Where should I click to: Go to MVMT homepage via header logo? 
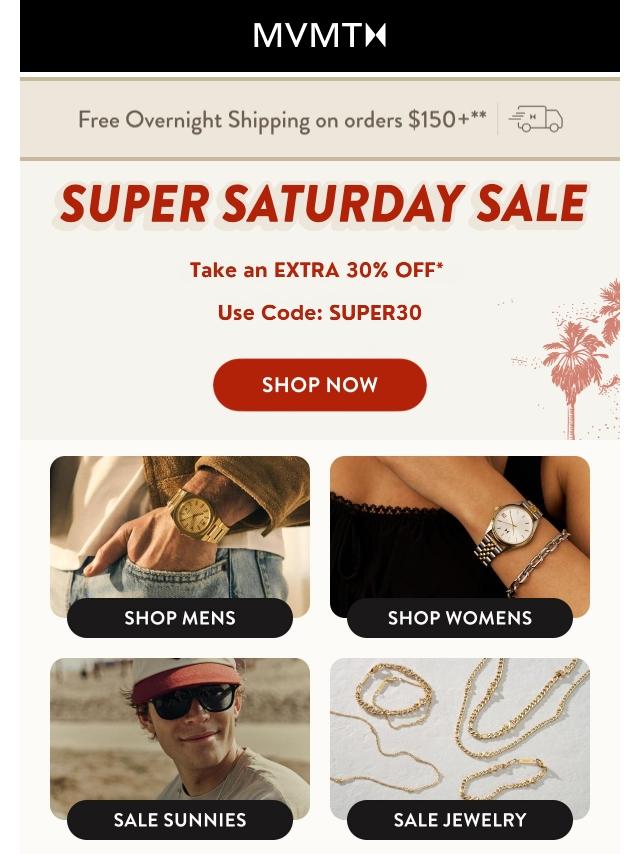(x=319, y=36)
